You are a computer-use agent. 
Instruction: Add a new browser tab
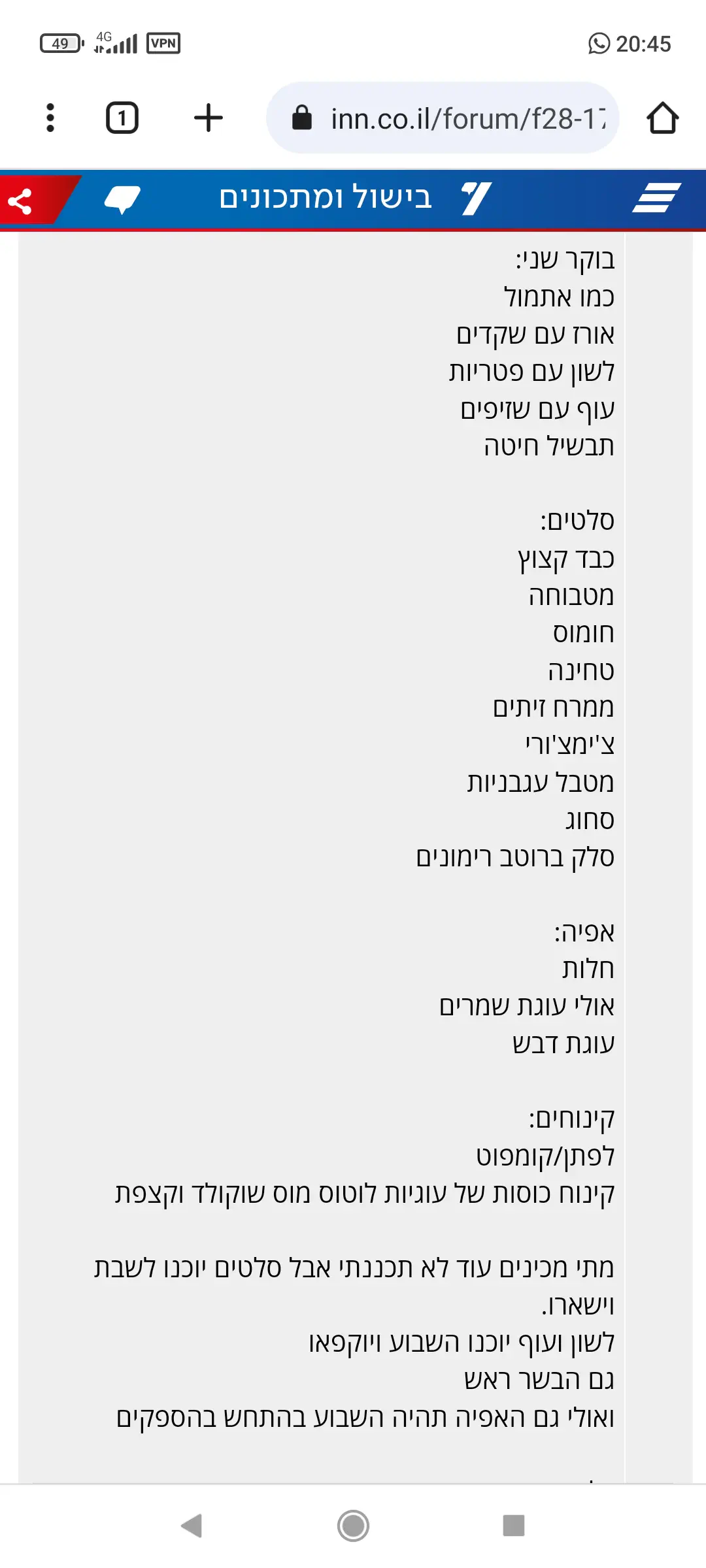(209, 118)
